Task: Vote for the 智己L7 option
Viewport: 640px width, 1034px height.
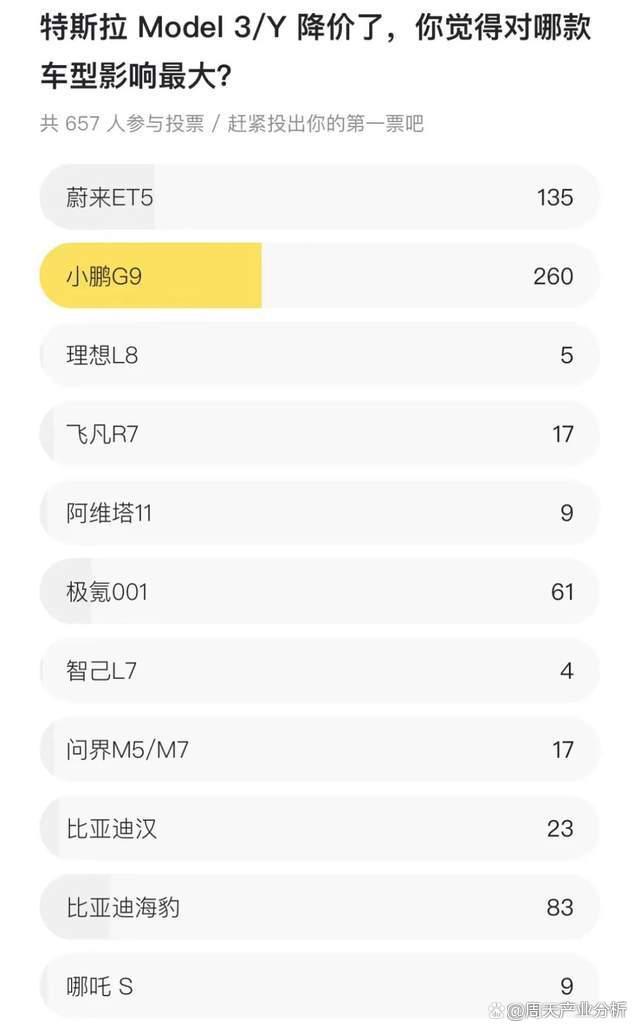Action: click(319, 671)
